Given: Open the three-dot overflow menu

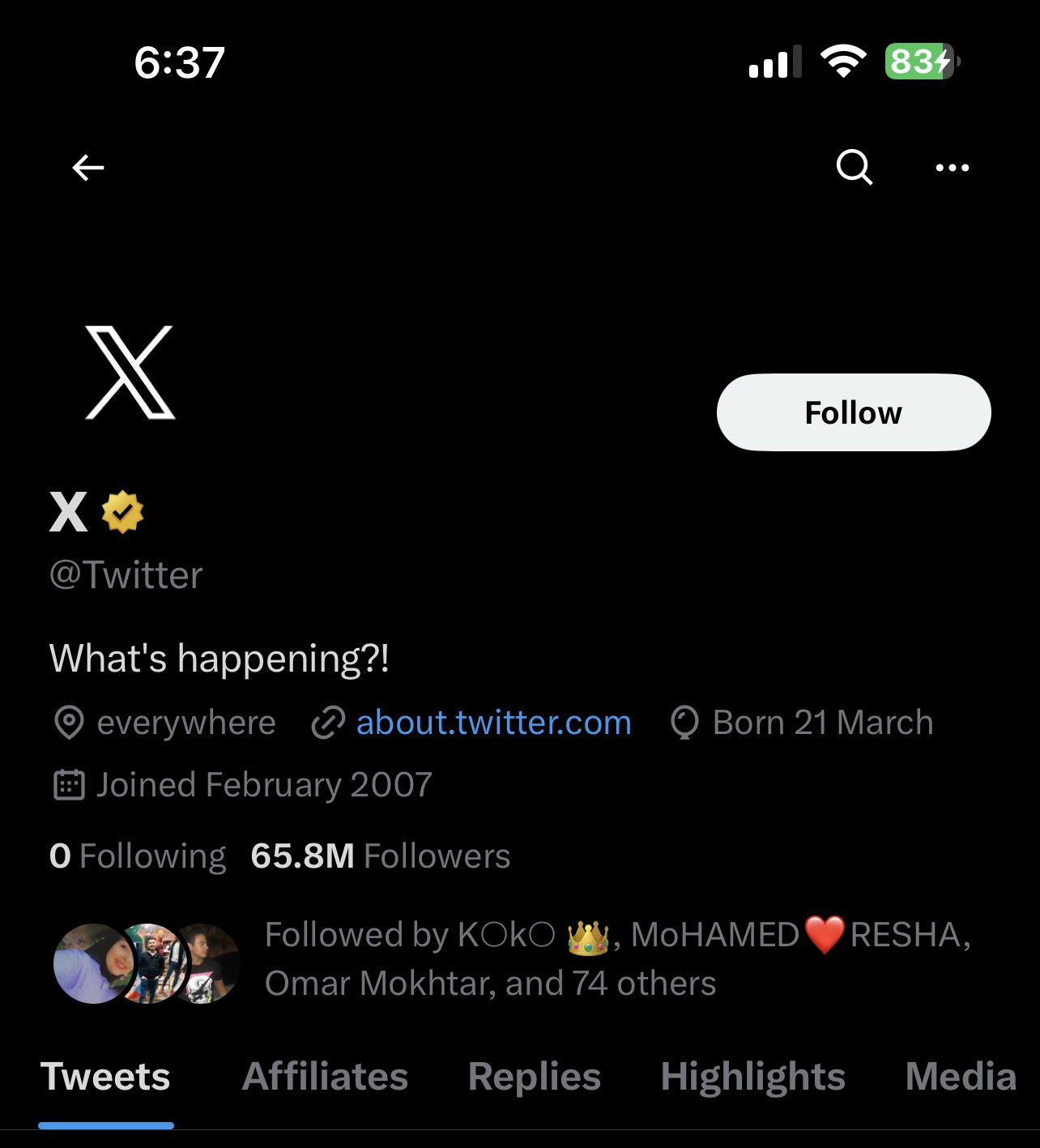Looking at the screenshot, I should (952, 168).
